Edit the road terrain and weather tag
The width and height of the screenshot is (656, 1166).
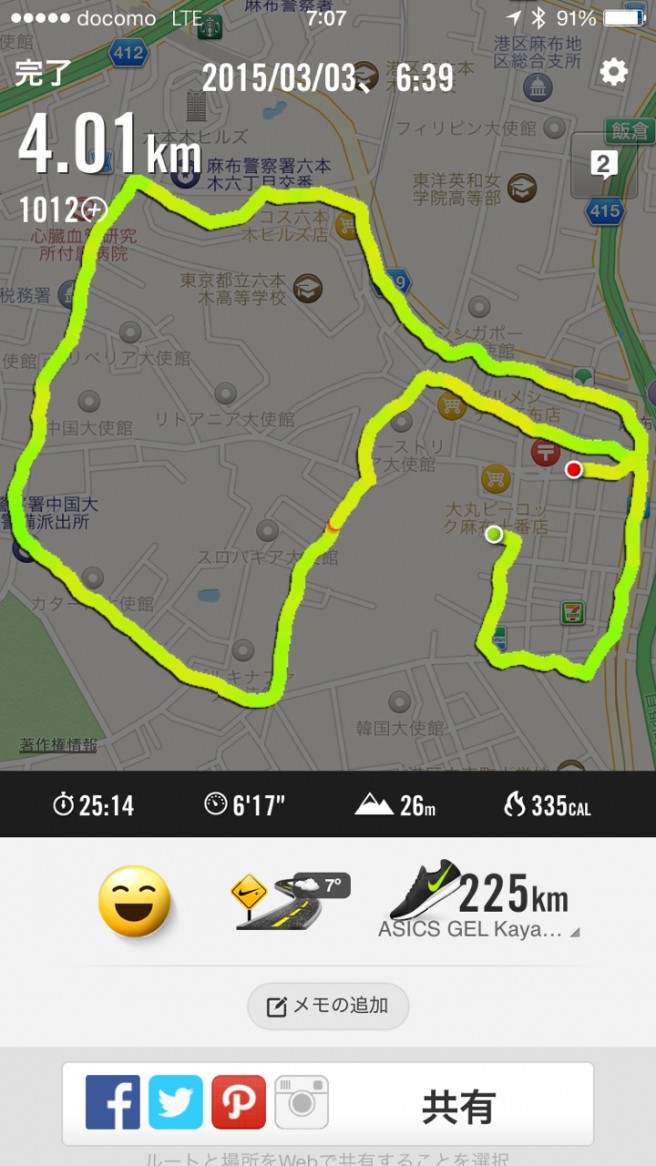point(291,899)
